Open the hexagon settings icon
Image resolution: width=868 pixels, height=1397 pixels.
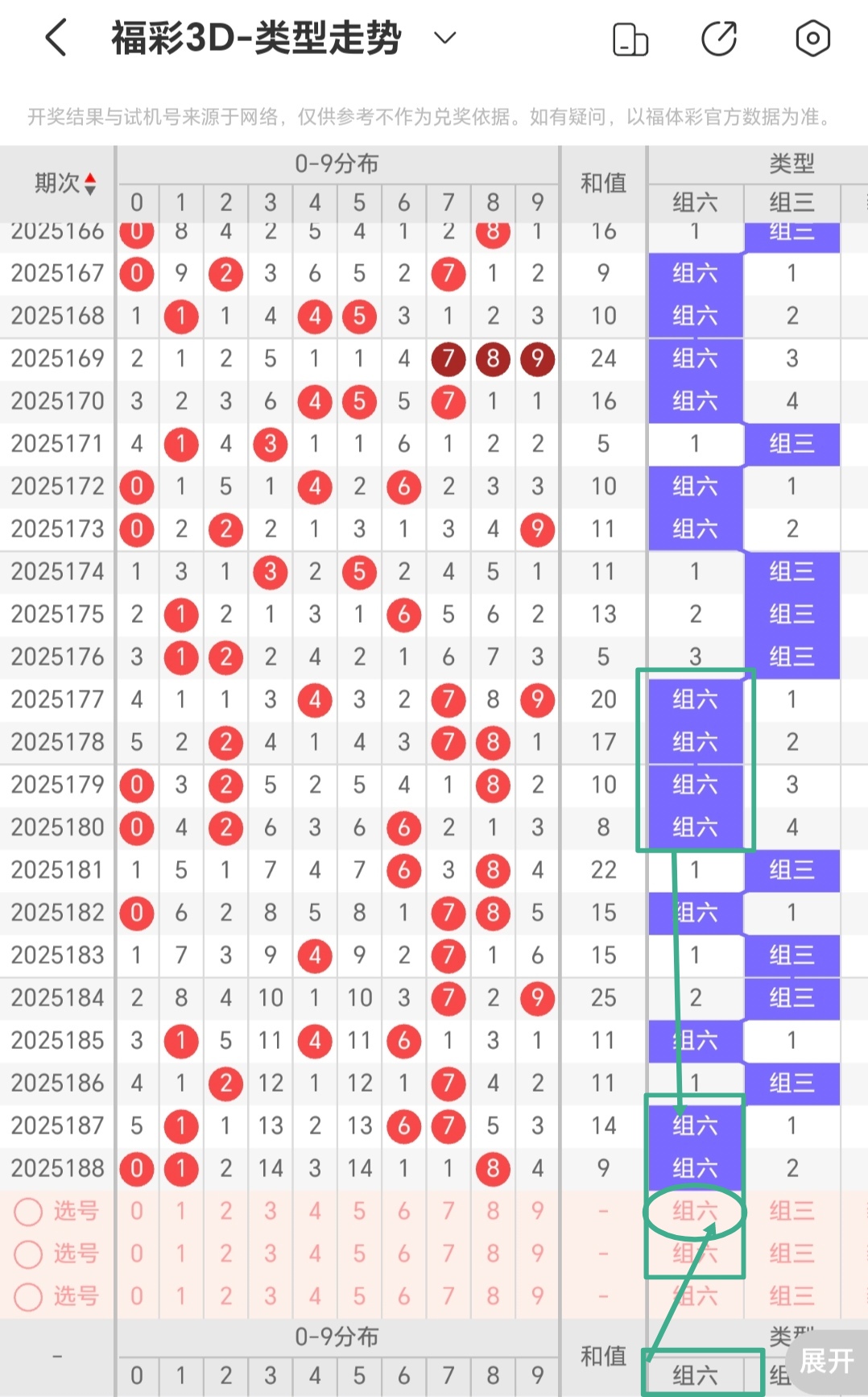click(812, 38)
